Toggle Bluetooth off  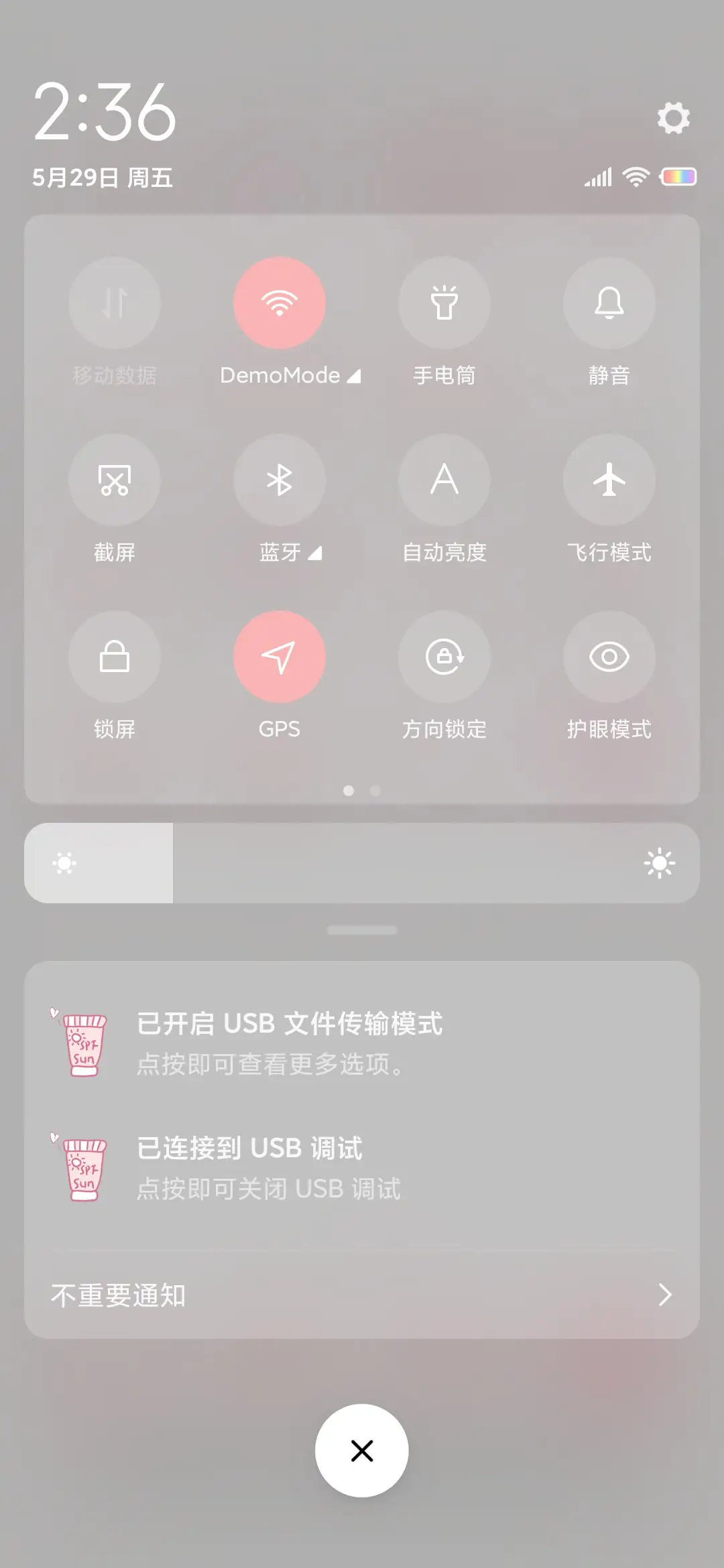click(280, 480)
